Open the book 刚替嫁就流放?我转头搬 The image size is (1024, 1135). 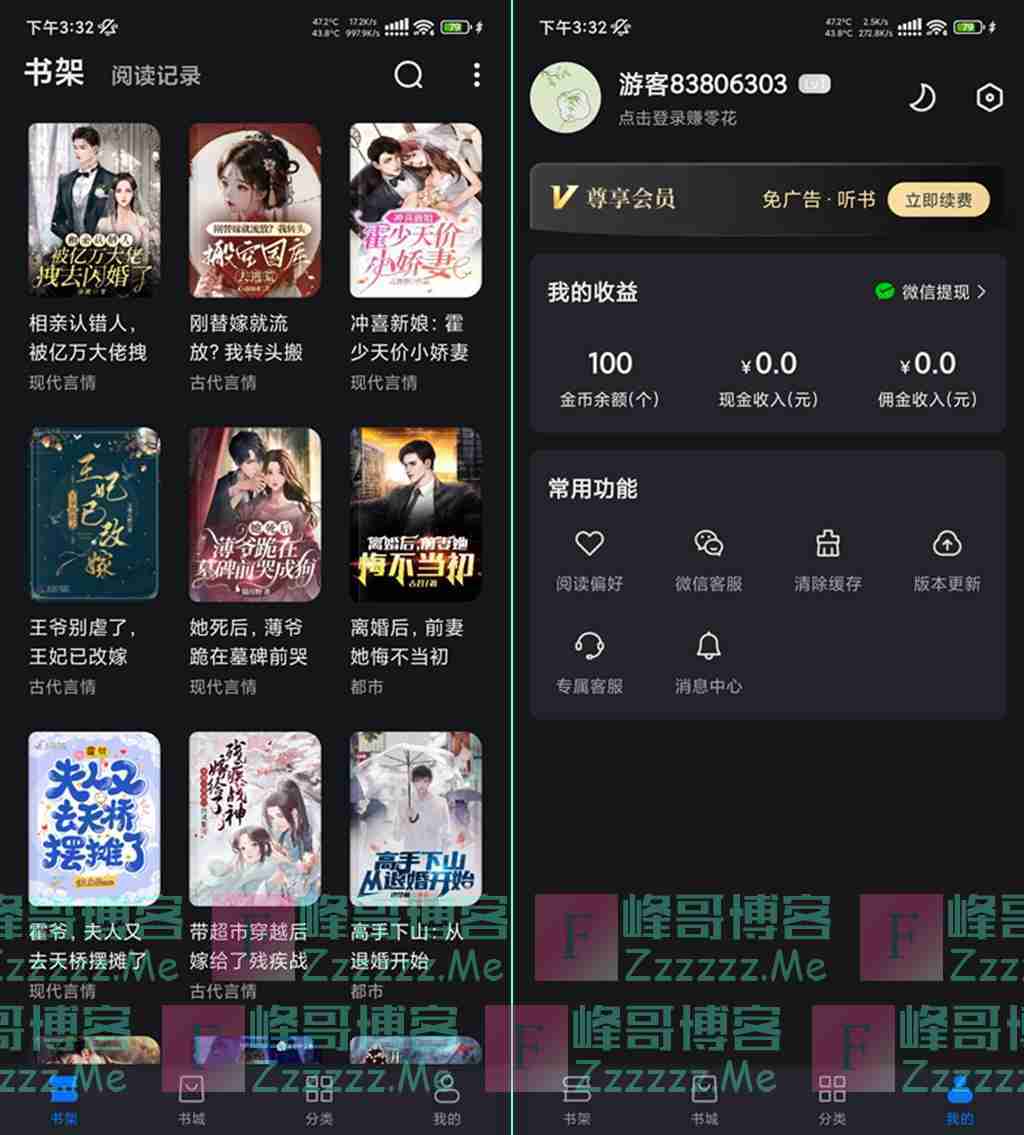pyautogui.click(x=255, y=210)
